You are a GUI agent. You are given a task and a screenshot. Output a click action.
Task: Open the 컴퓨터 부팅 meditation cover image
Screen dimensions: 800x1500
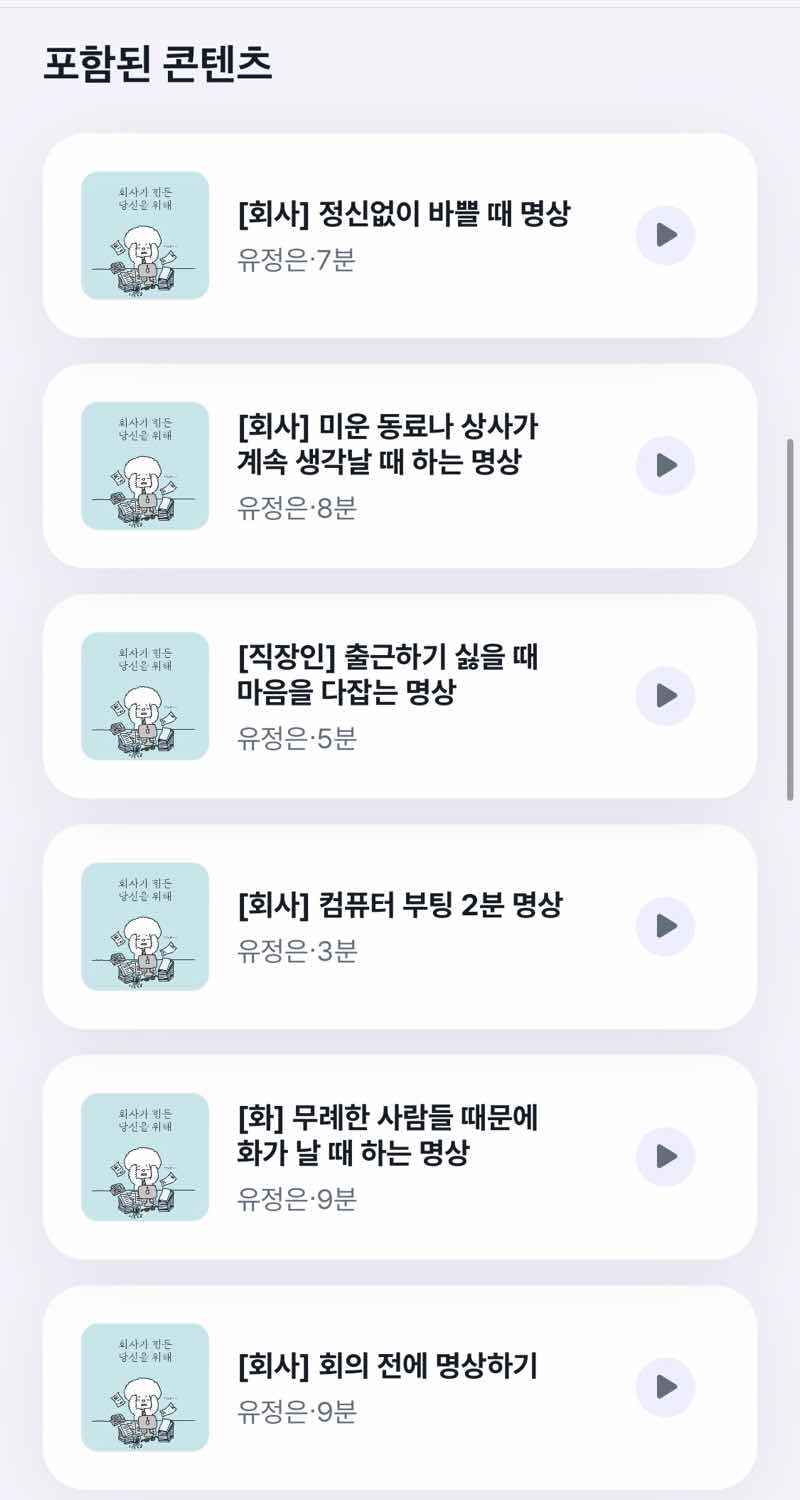click(145, 926)
